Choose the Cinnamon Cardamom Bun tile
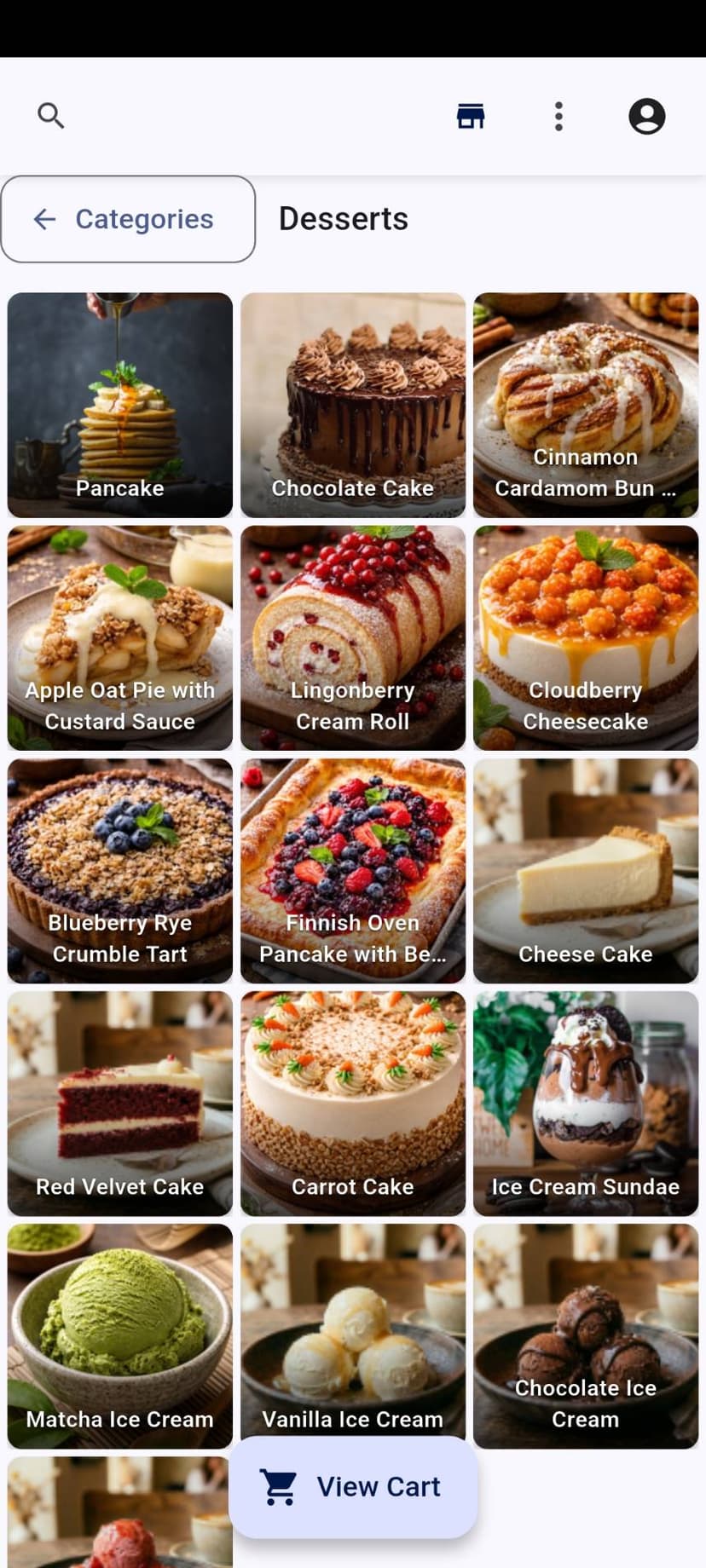The width and height of the screenshot is (706, 1568). pos(586,405)
